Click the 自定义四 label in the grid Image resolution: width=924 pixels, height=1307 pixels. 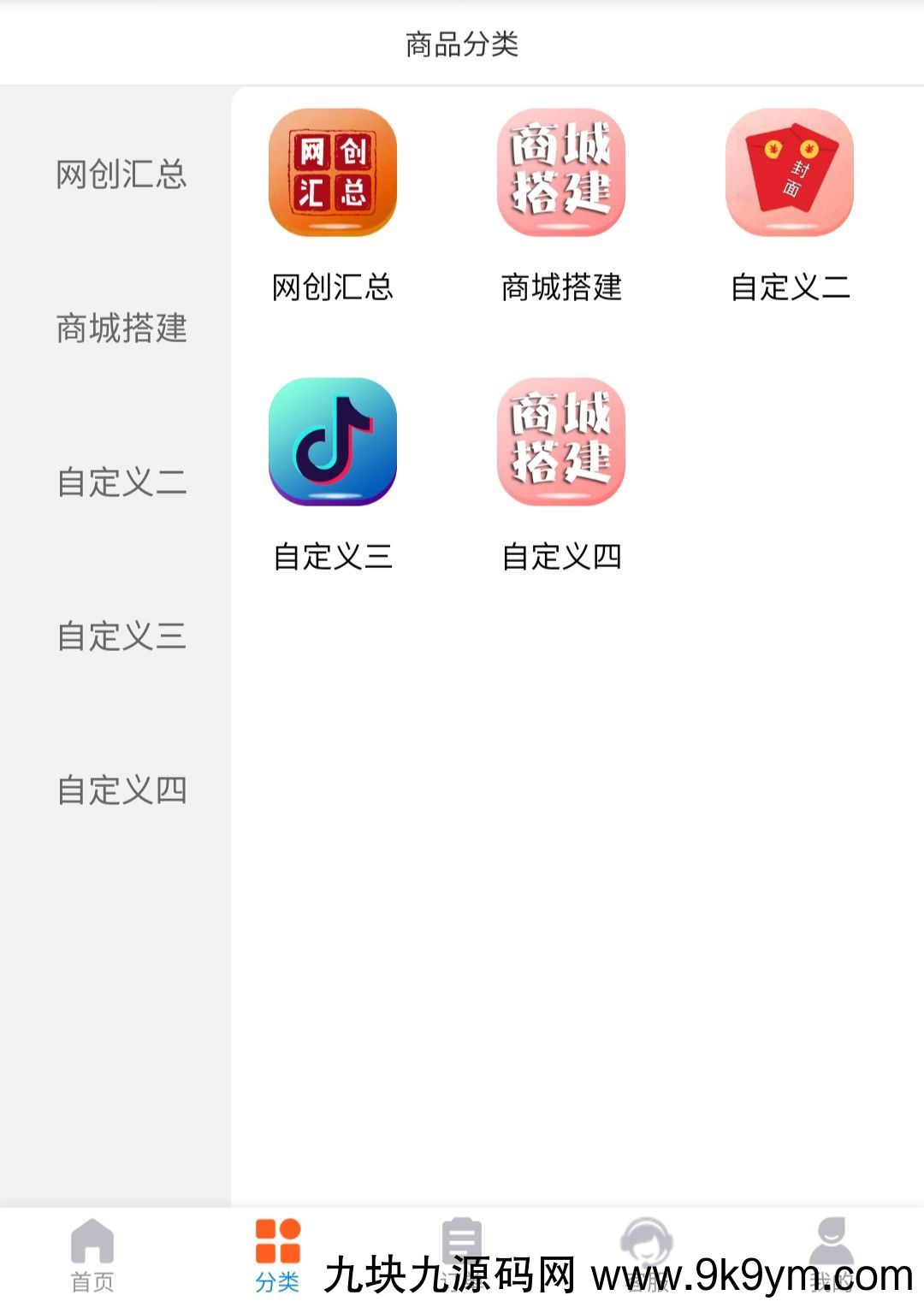(x=560, y=558)
